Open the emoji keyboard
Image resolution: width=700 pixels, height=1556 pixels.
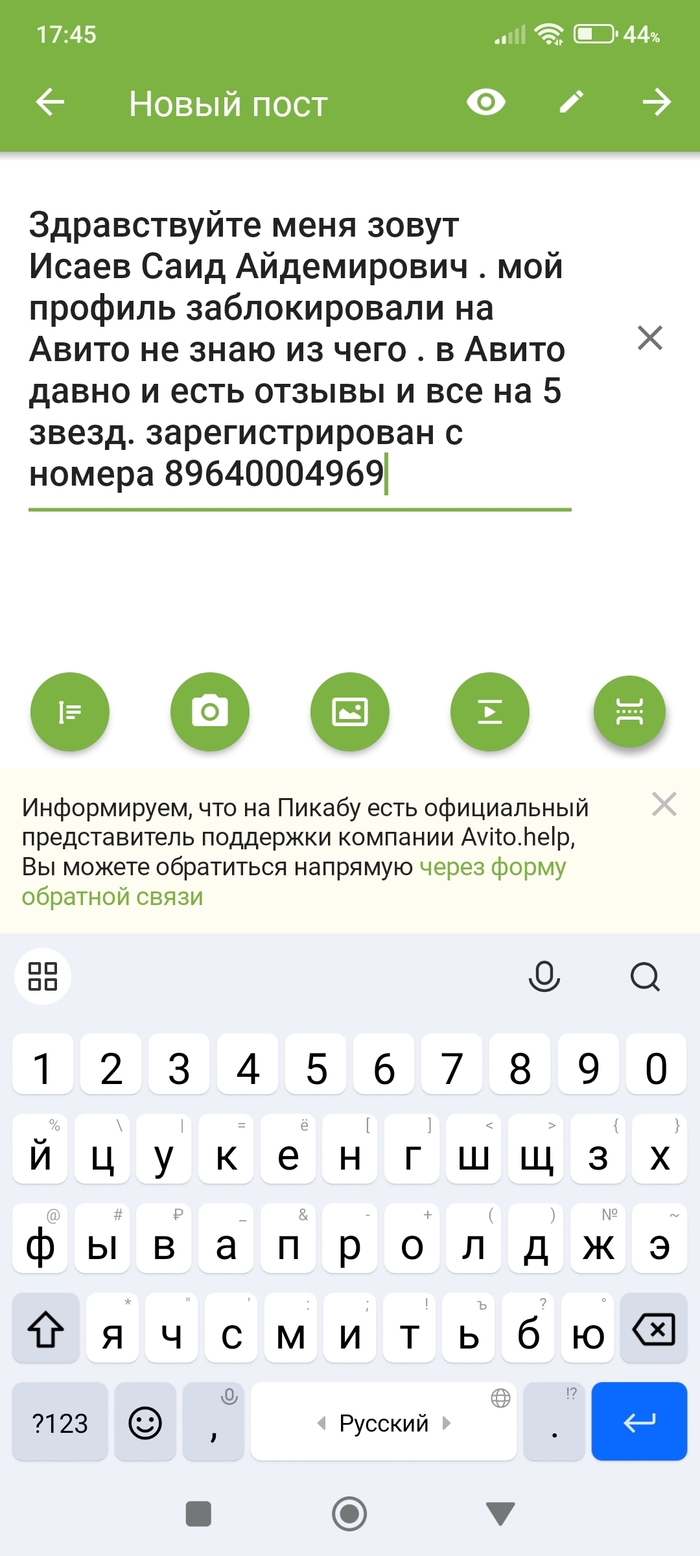point(146,1422)
